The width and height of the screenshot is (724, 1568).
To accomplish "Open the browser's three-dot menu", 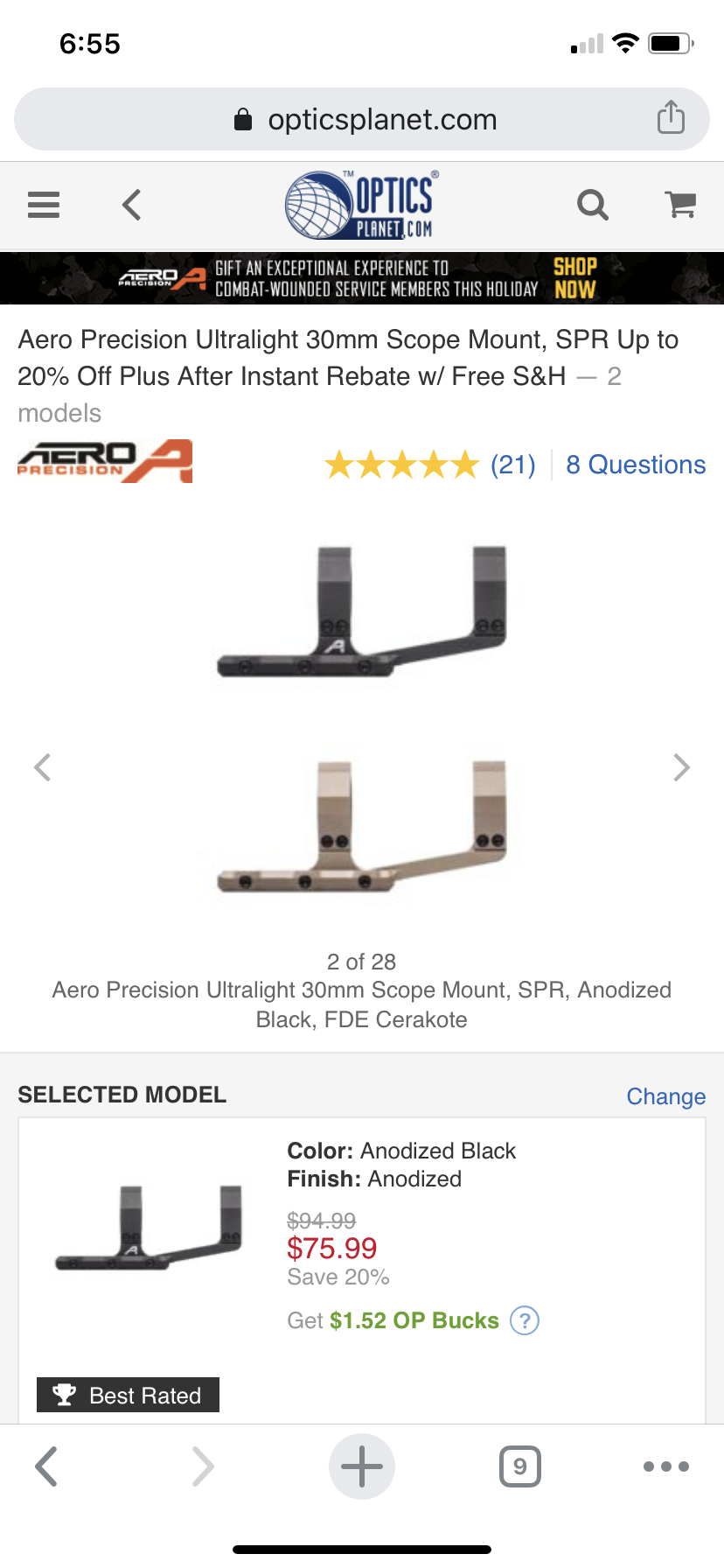I will click(x=665, y=1466).
